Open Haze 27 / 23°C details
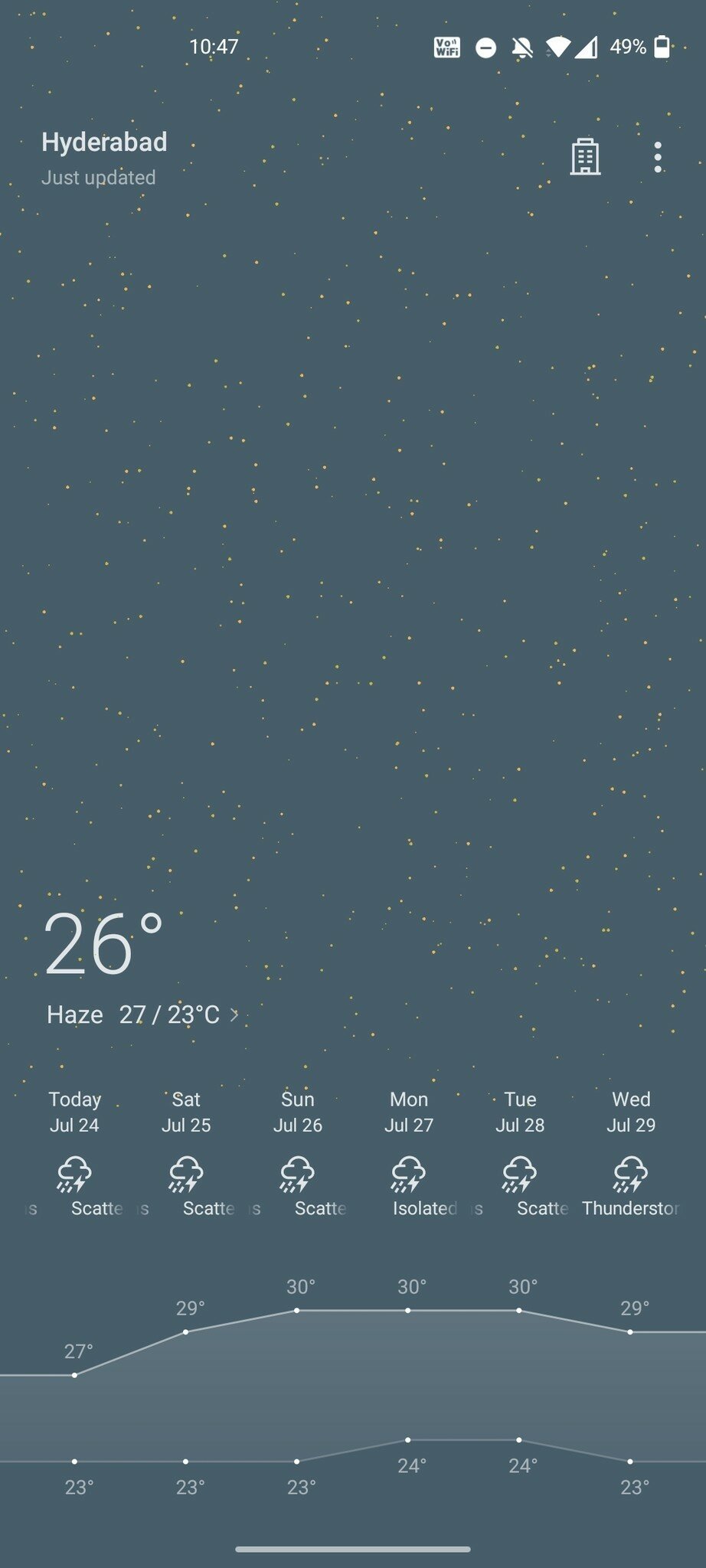 [142, 1014]
